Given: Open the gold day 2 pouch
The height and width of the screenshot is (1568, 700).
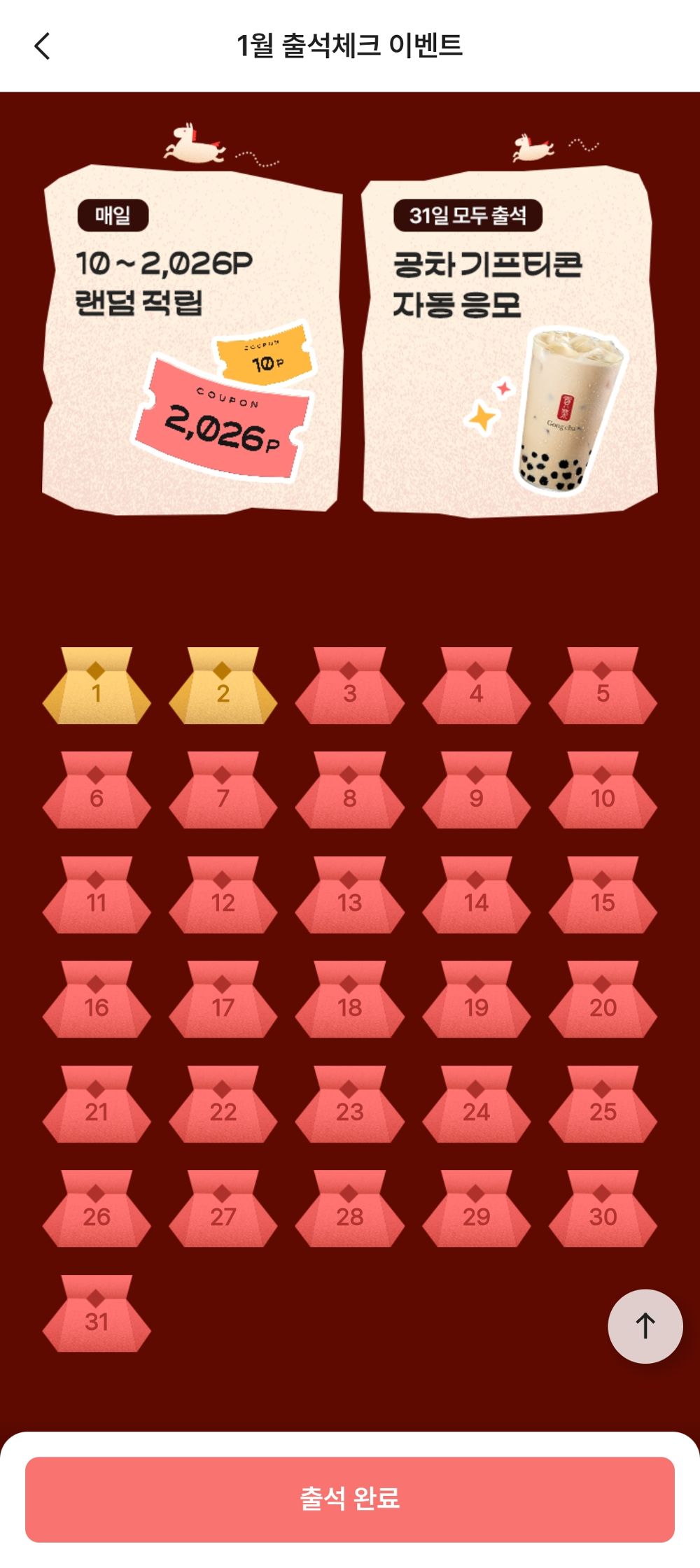Looking at the screenshot, I should (x=223, y=687).
